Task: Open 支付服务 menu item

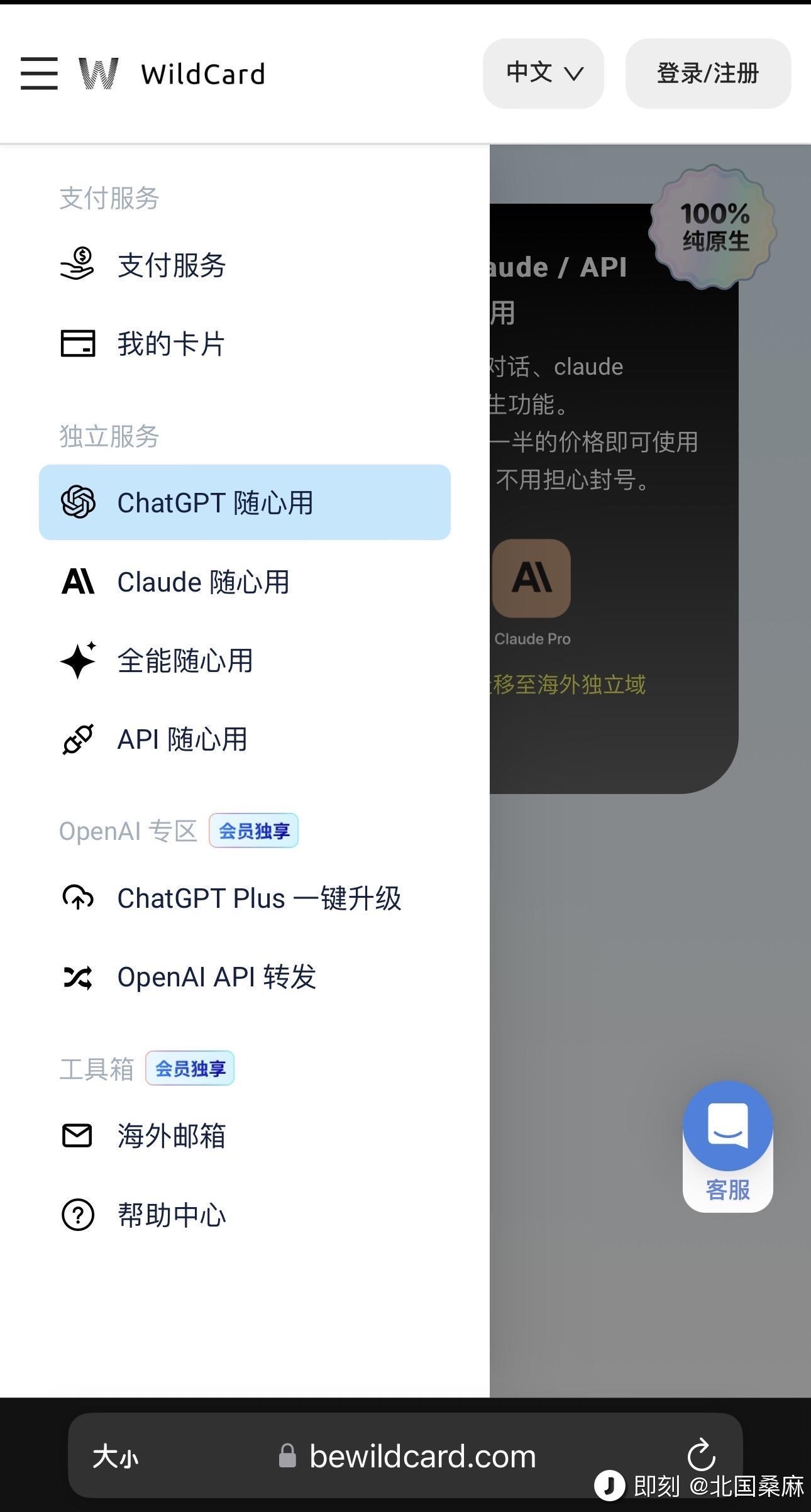Action: (x=245, y=265)
